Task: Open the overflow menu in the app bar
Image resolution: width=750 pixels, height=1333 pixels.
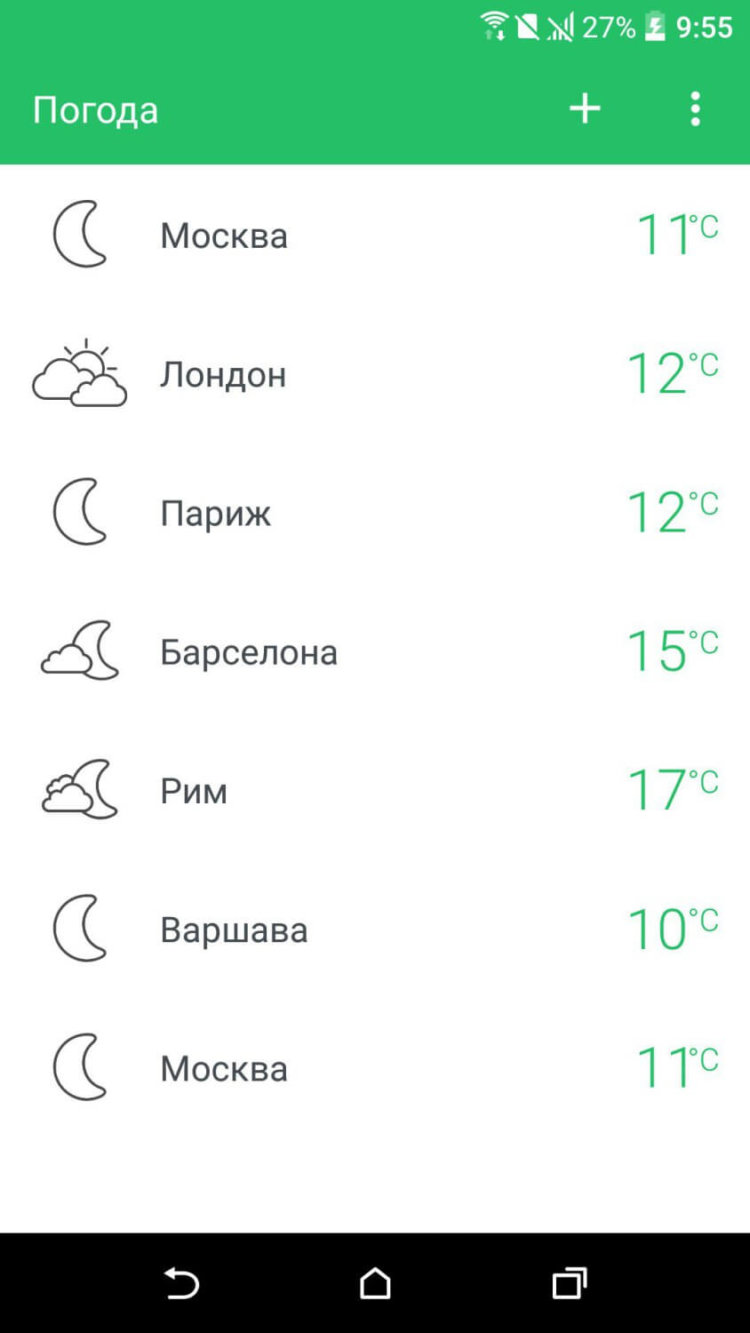Action: [695, 110]
